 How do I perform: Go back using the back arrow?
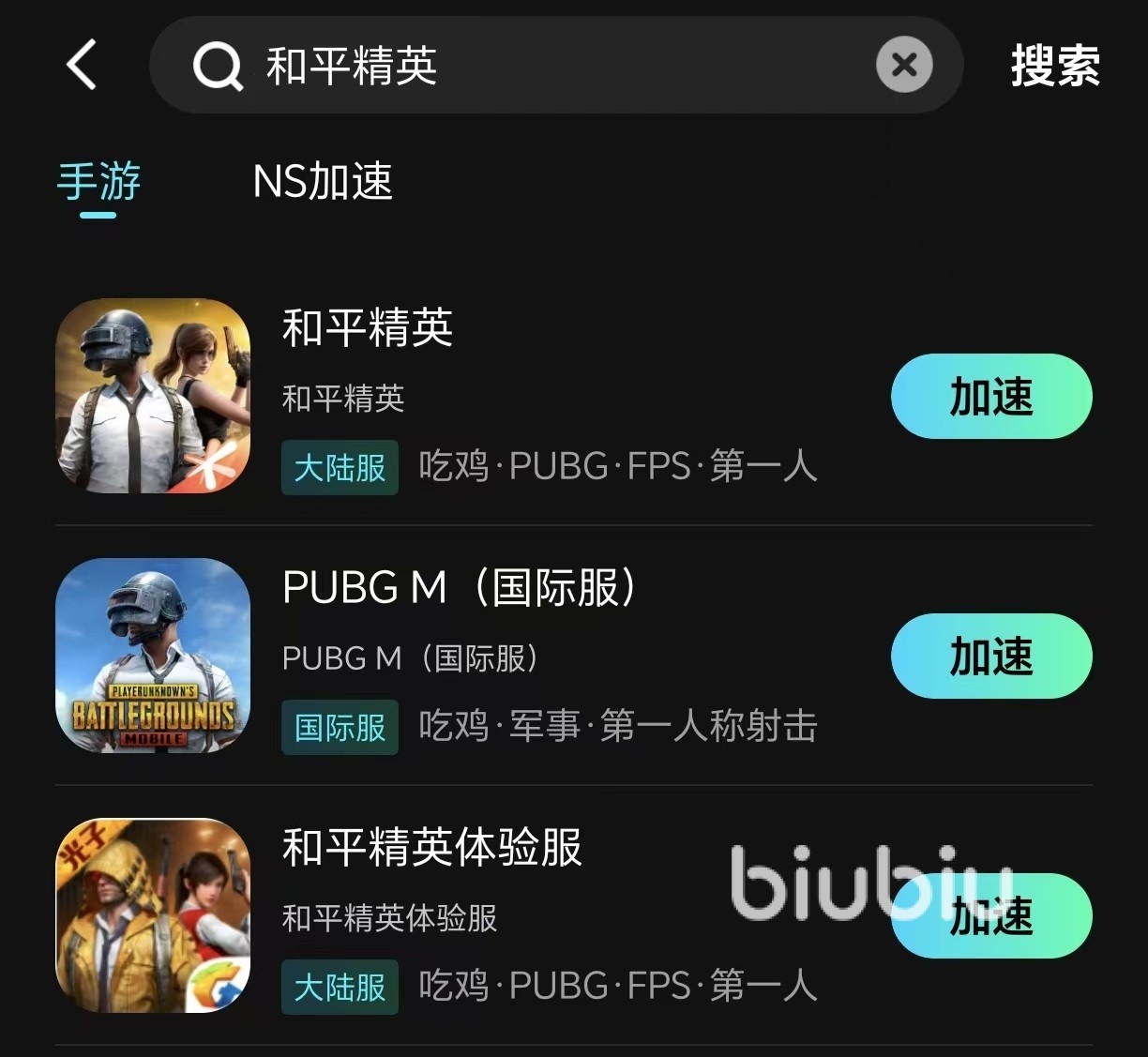[x=82, y=65]
